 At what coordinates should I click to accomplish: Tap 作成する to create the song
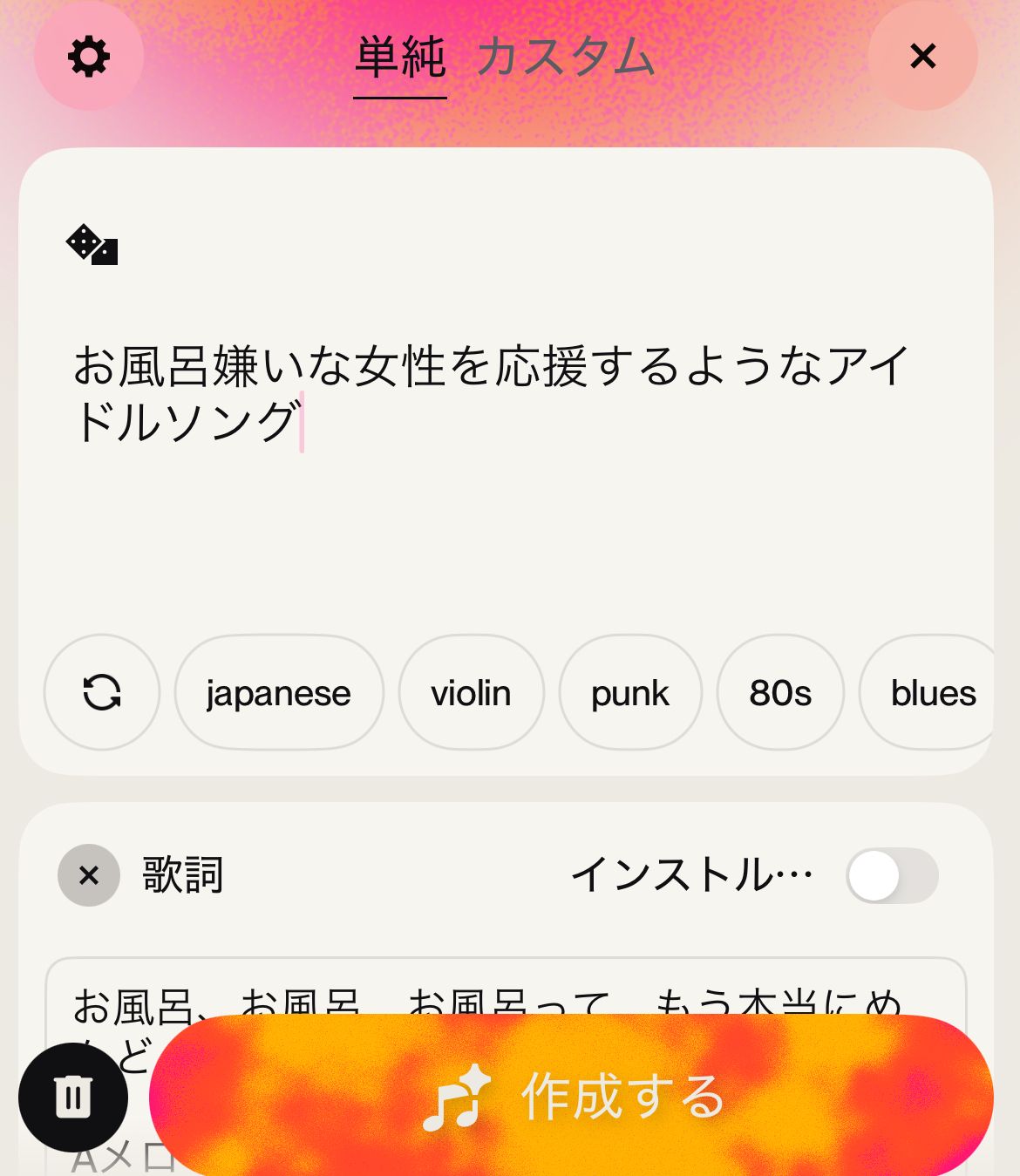571,1096
